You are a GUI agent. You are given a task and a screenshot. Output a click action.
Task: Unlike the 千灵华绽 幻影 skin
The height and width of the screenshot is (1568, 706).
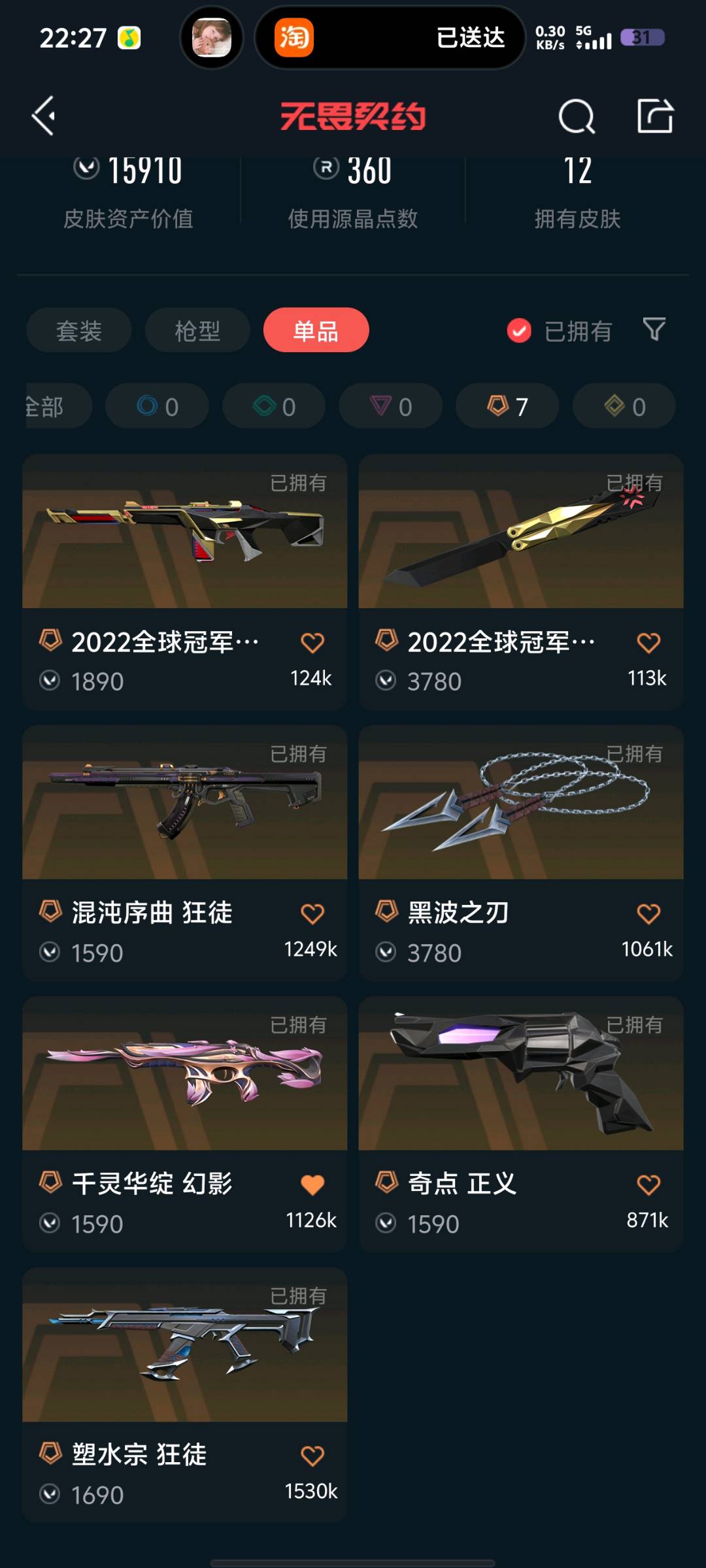tap(312, 1184)
